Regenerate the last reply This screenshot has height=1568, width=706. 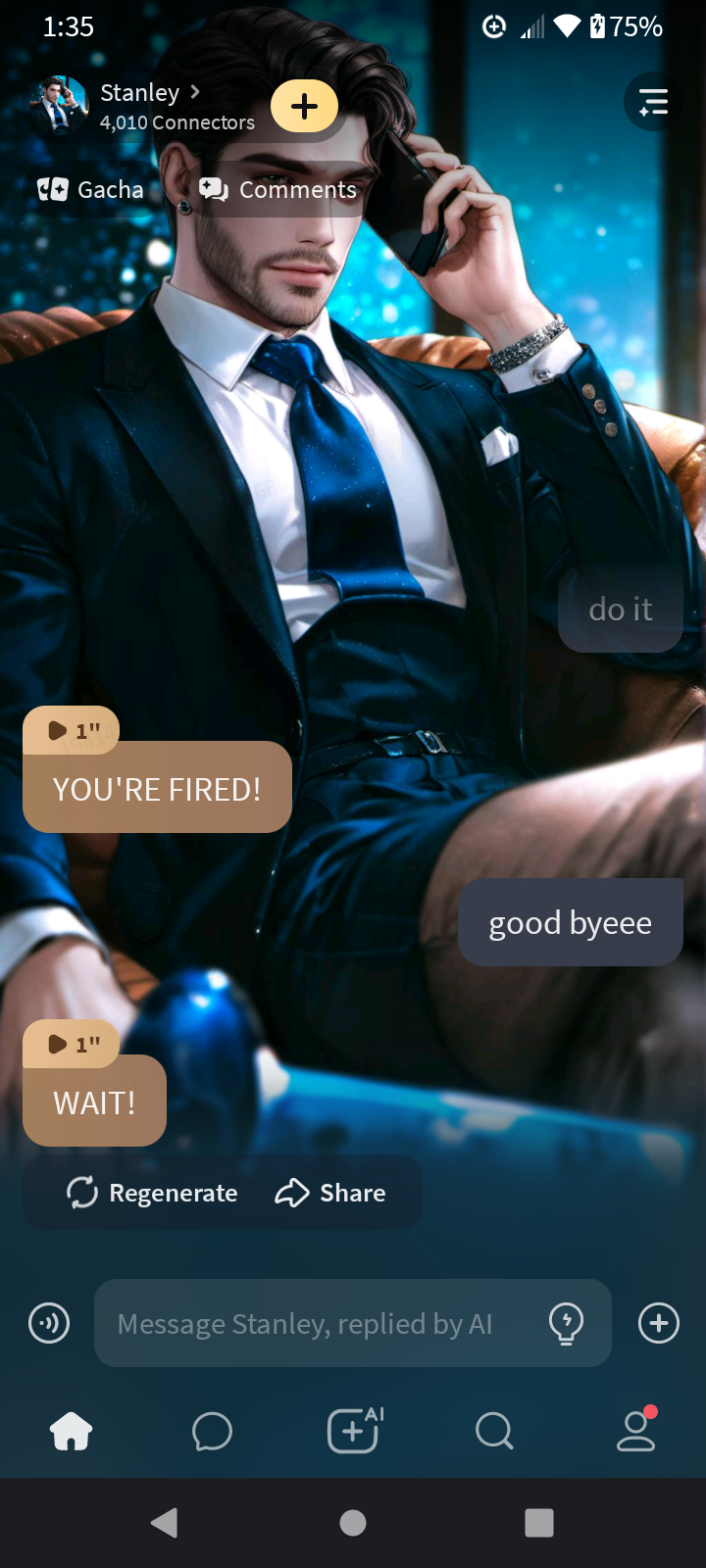pos(152,1193)
